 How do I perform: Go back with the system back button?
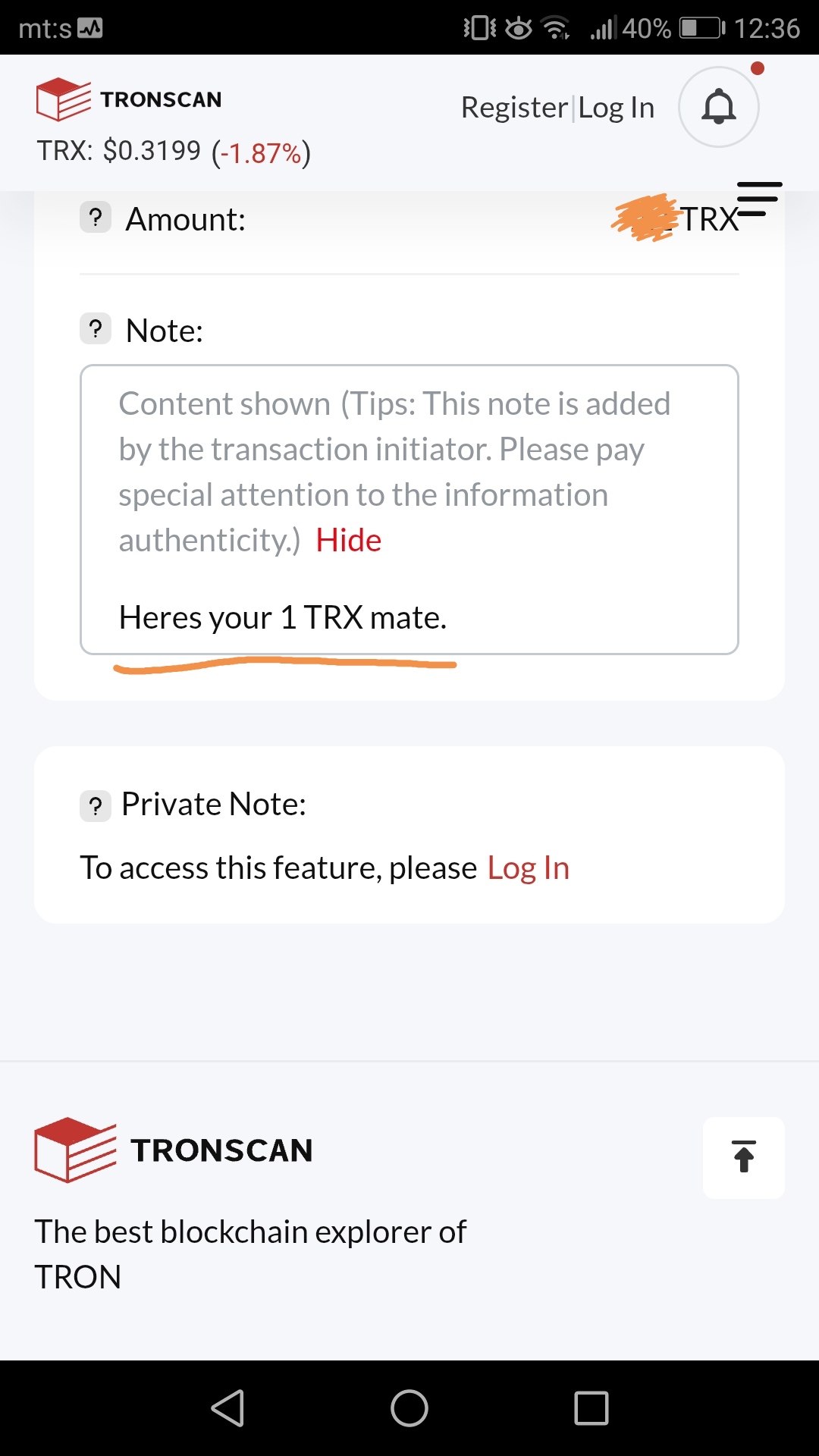coord(227,1408)
